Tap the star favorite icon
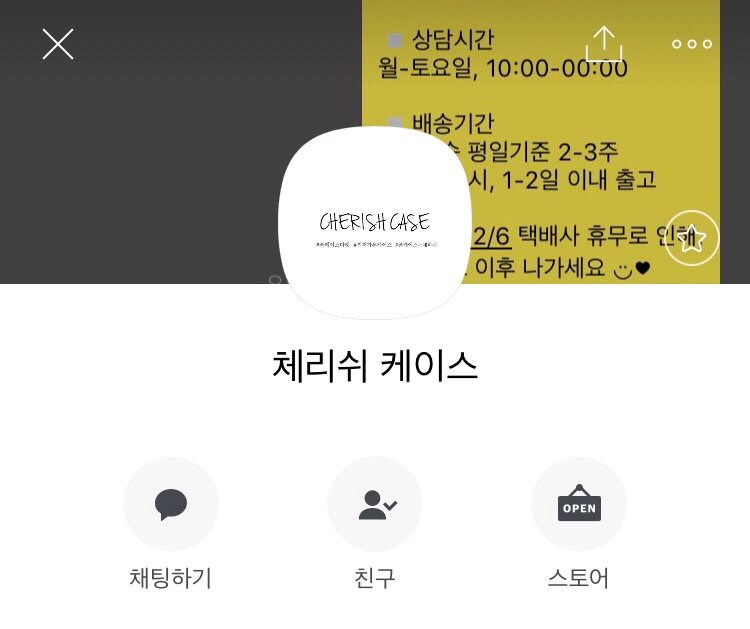Image resolution: width=750 pixels, height=629 pixels. point(692,238)
